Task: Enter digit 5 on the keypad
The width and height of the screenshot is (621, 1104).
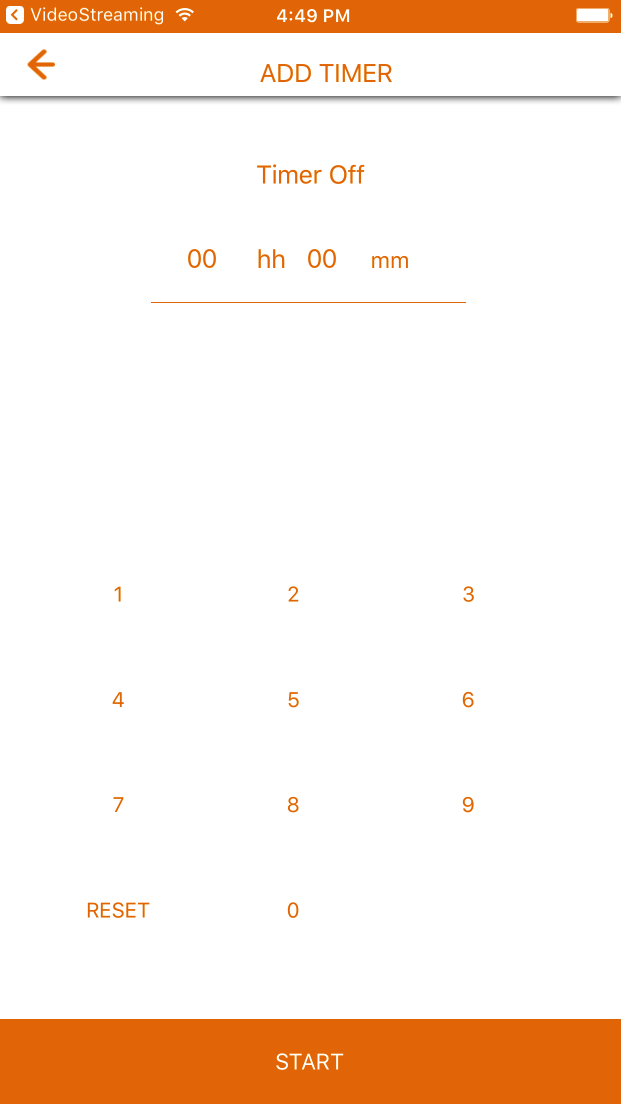Action: tap(293, 700)
